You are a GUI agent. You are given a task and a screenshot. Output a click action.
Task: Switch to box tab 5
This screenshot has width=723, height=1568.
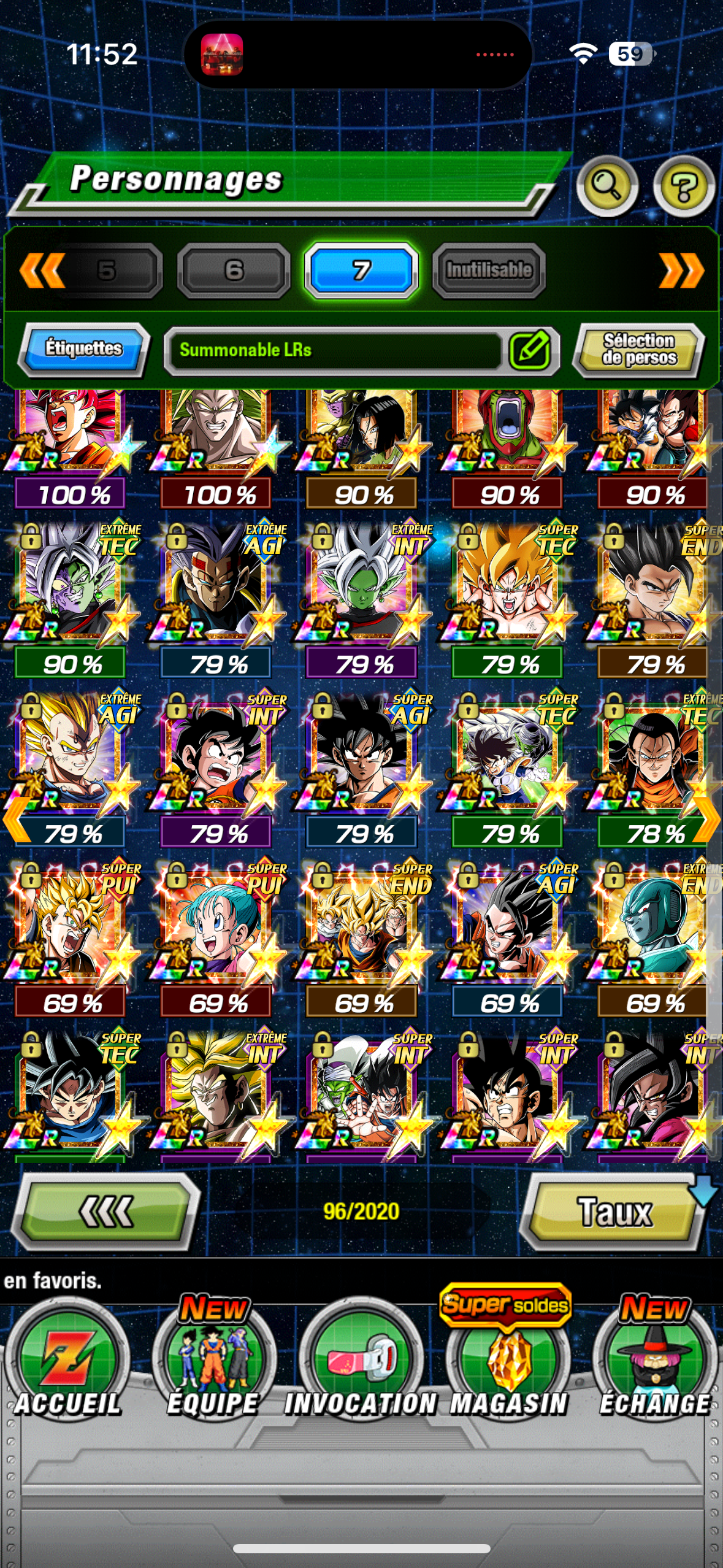pos(107,270)
